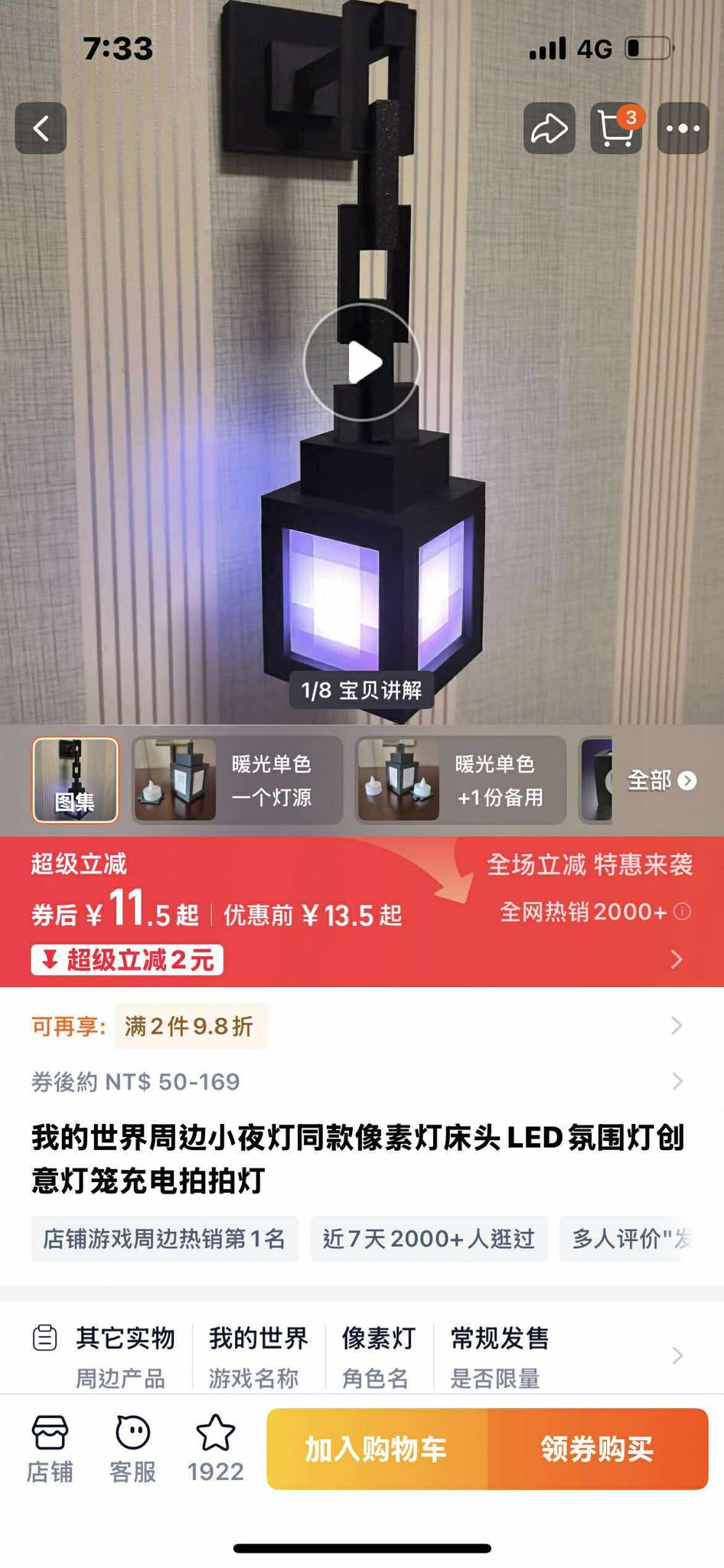View all variants via 全部
724x1568 pixels.
(x=661, y=780)
